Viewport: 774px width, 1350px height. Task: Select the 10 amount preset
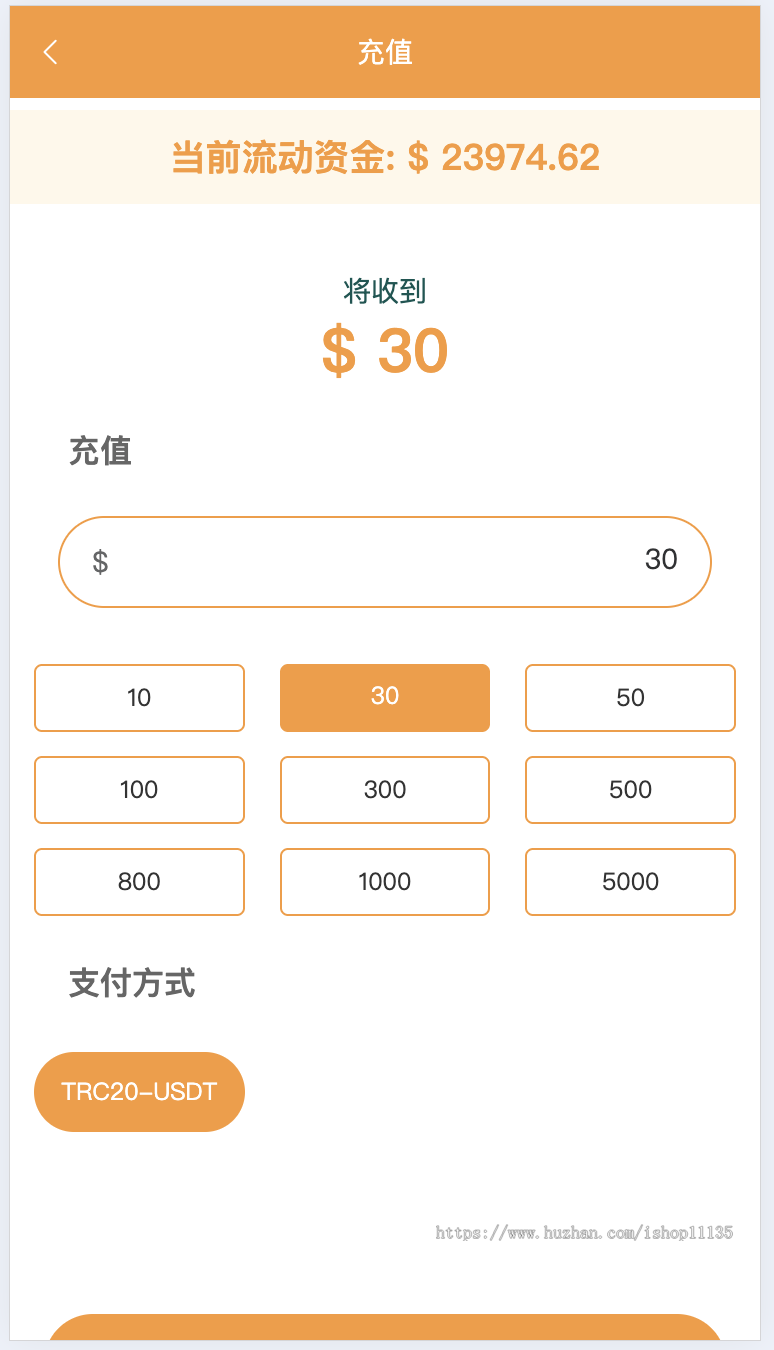139,697
